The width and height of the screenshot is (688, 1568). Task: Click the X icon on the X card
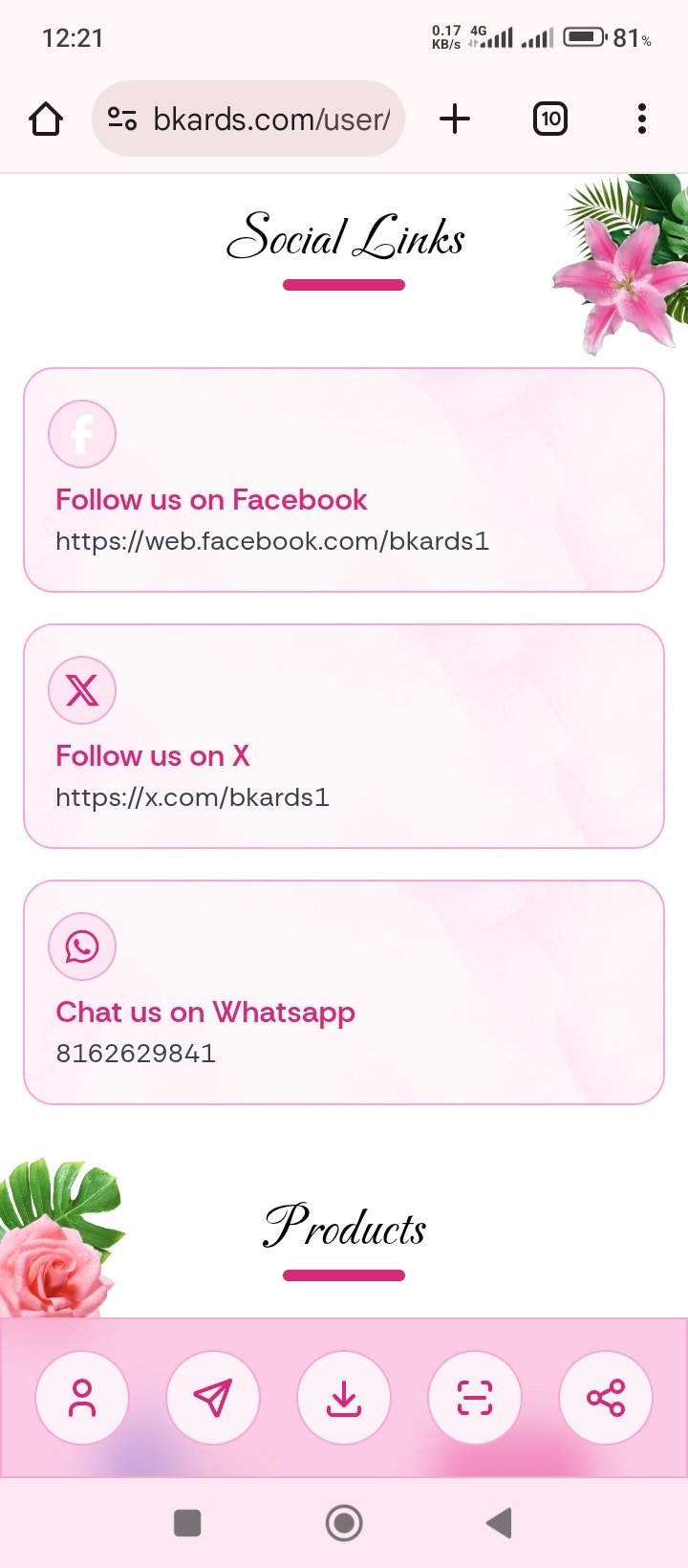click(x=81, y=690)
